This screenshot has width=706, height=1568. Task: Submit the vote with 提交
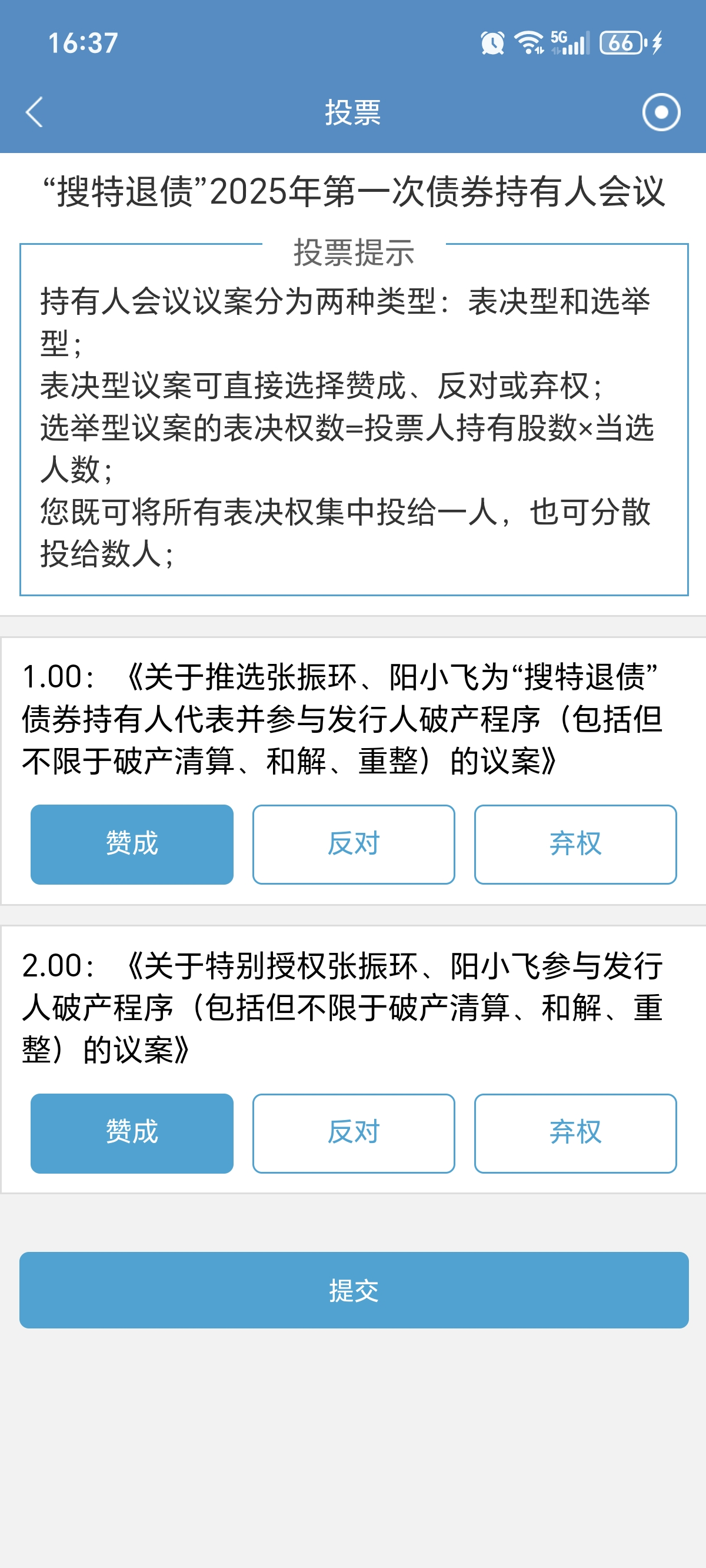coord(354,1290)
